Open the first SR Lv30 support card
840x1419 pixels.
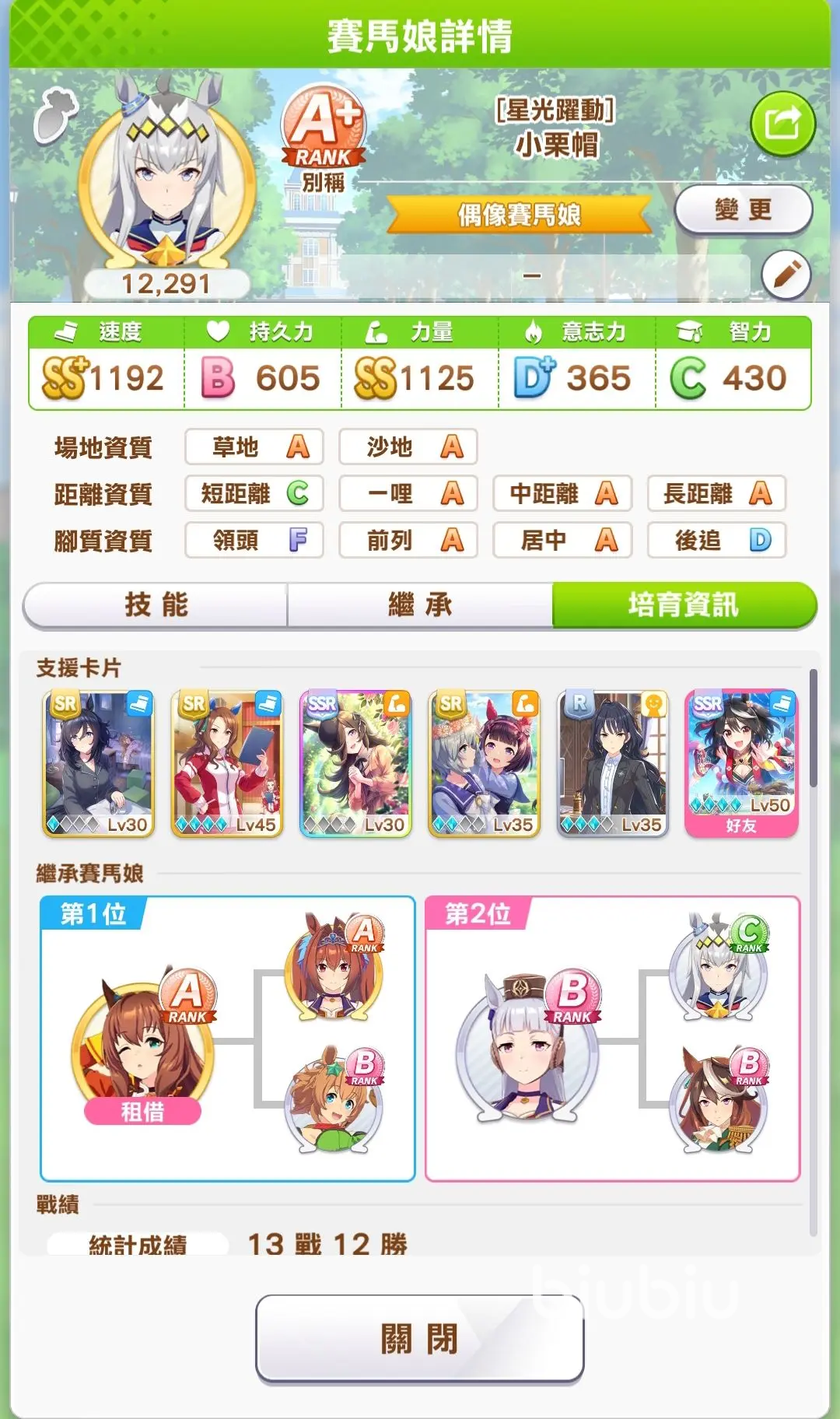coord(99,763)
